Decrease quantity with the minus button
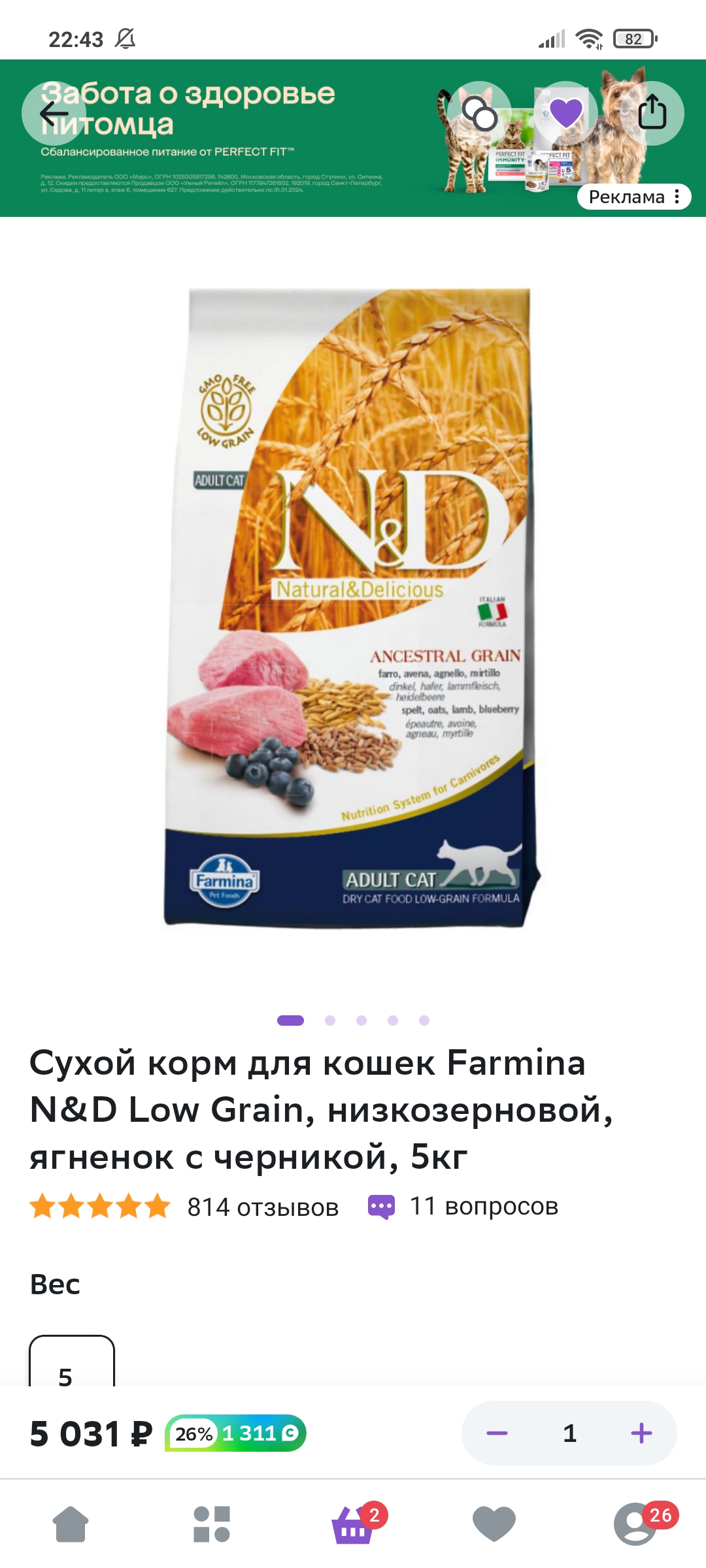Screen dimensions: 706x1568 coord(497,1433)
